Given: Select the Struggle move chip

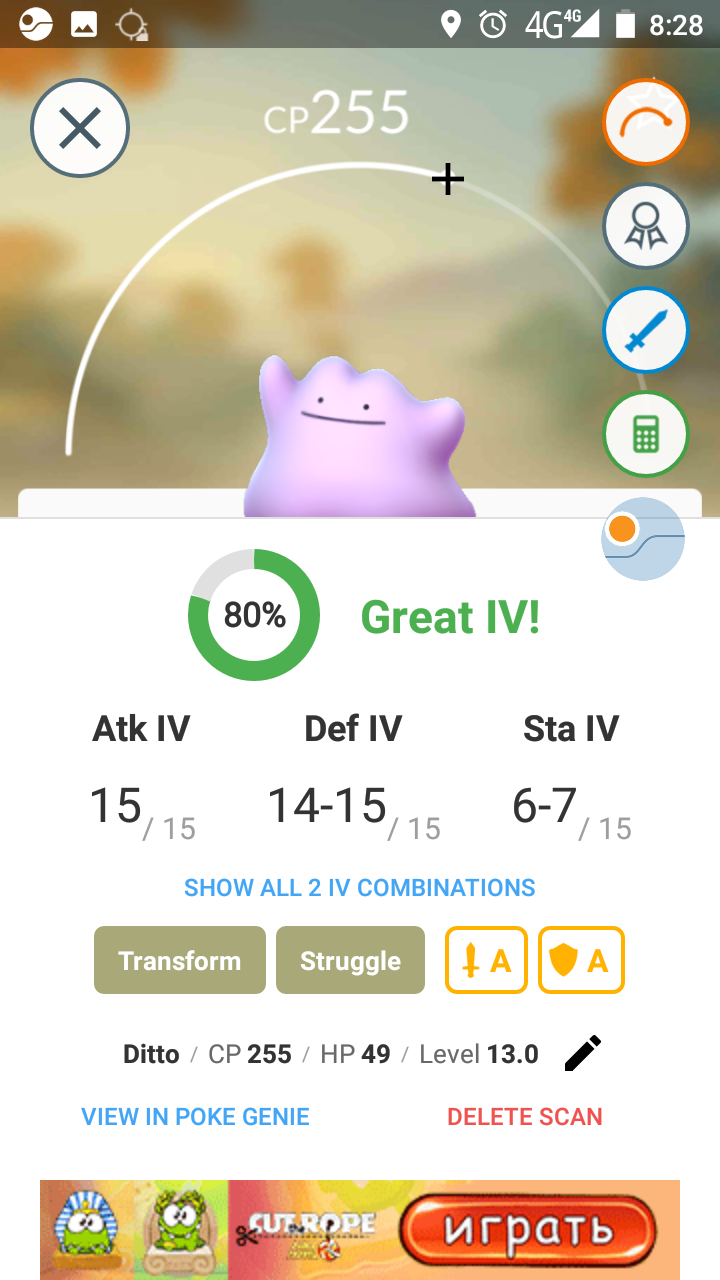Looking at the screenshot, I should [350, 961].
